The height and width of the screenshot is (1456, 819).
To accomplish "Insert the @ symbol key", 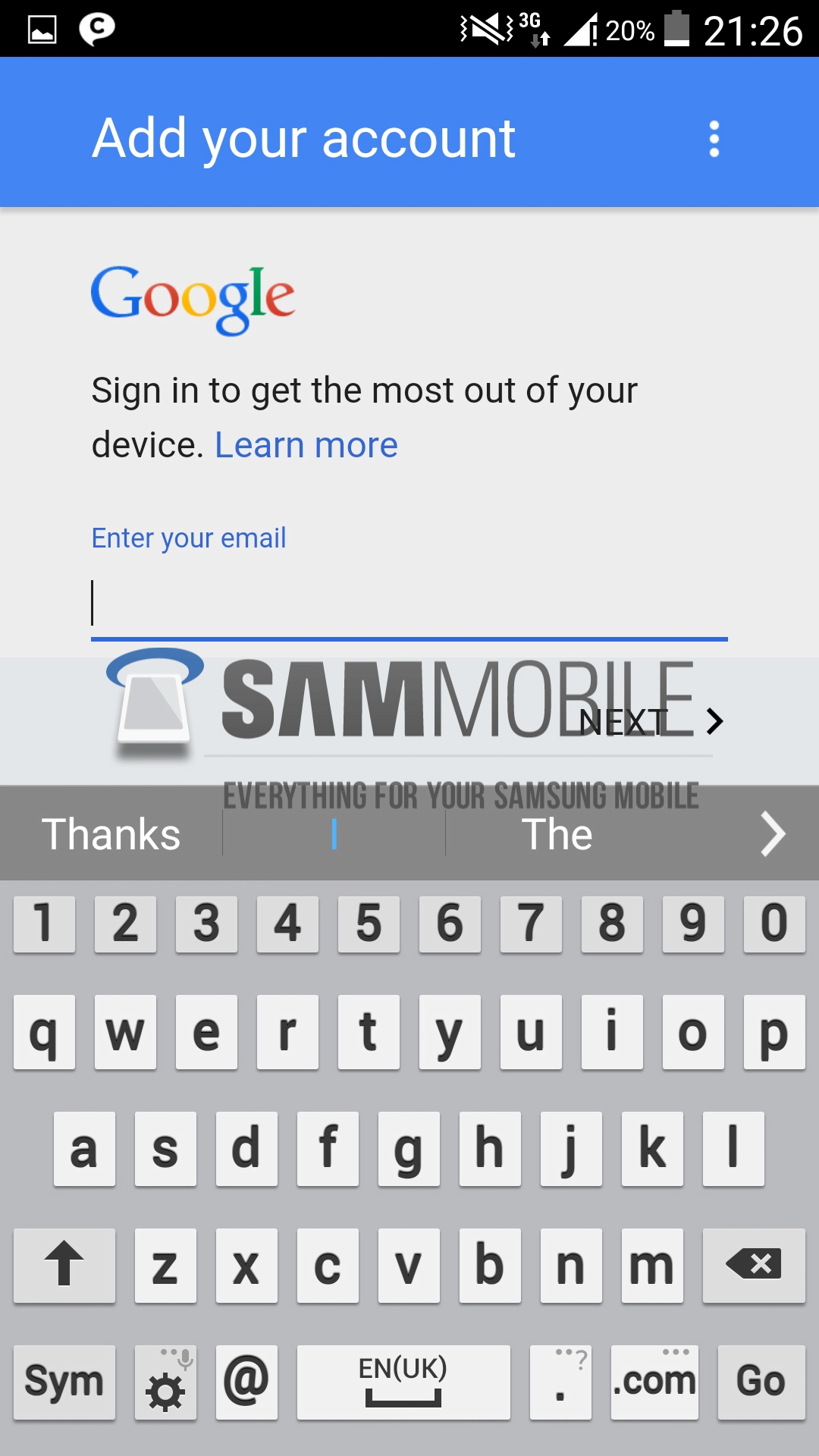I will point(246,1382).
